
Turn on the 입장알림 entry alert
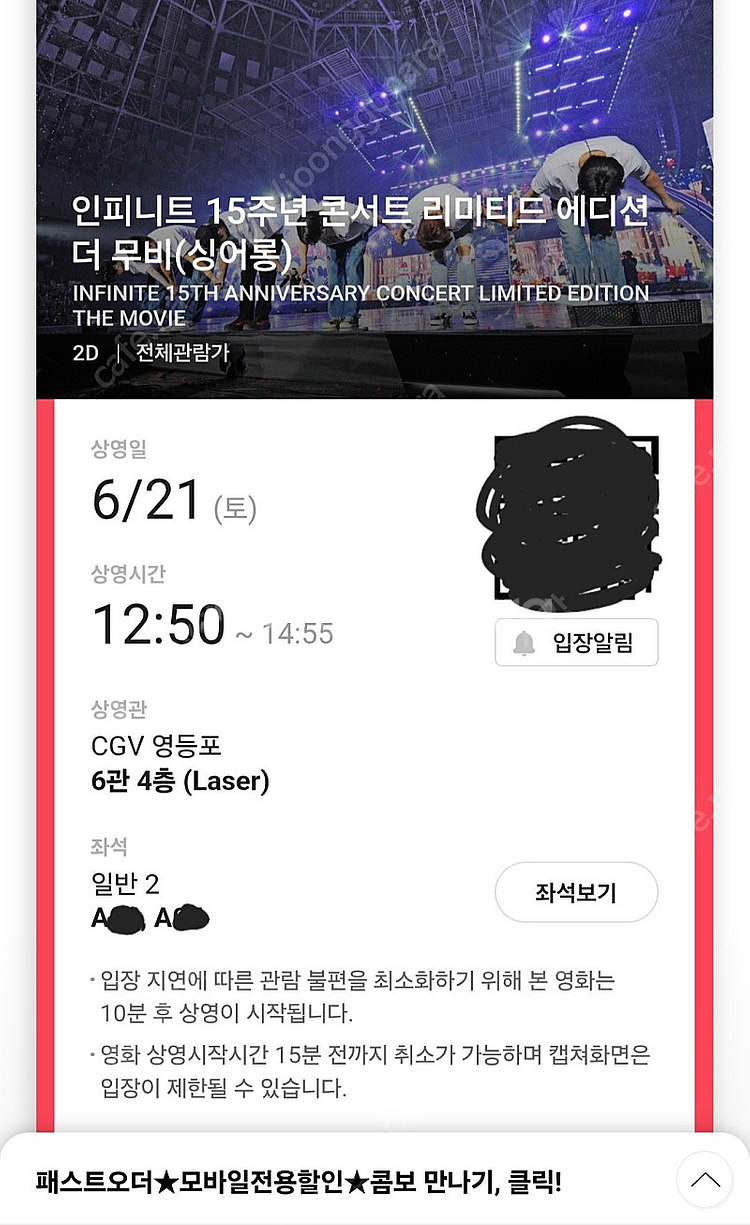coord(576,642)
